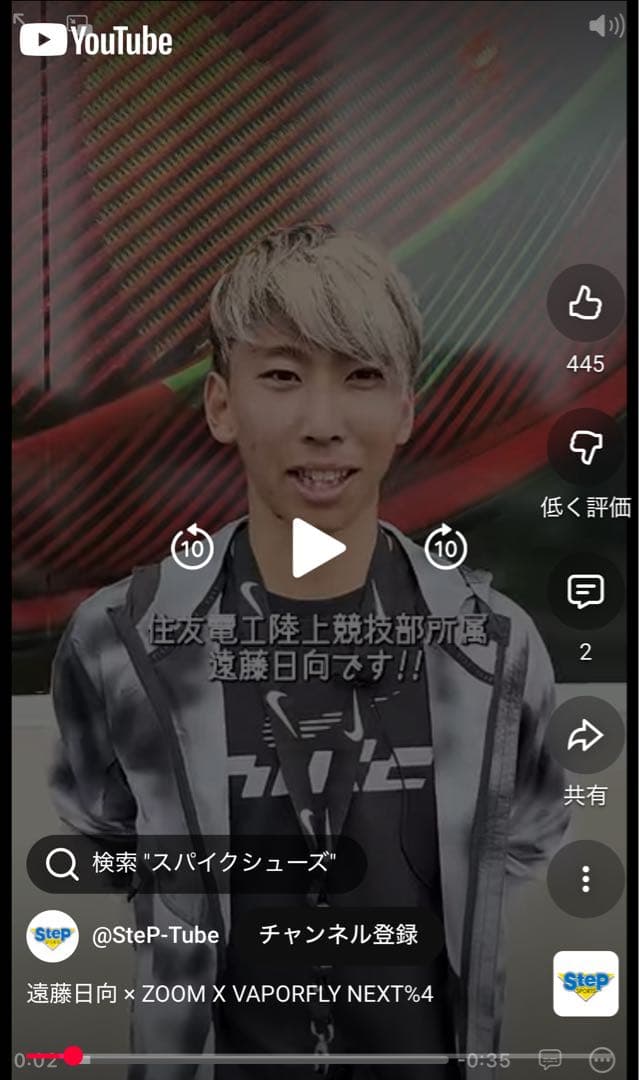This screenshot has width=639, height=1080.
Task: Open the StEP sound thumbnail at bottom right
Action: pyautogui.click(x=585, y=983)
